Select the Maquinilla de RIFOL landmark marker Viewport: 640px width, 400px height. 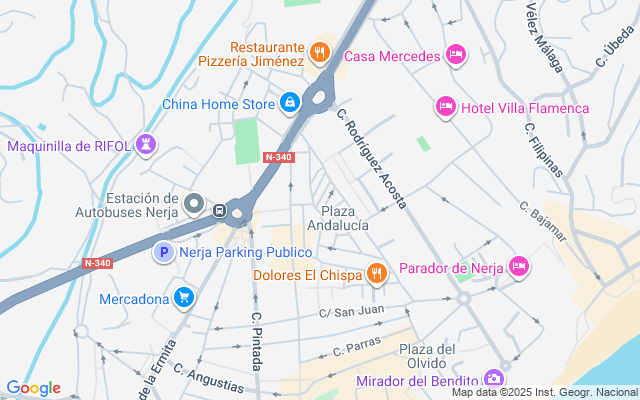click(147, 145)
